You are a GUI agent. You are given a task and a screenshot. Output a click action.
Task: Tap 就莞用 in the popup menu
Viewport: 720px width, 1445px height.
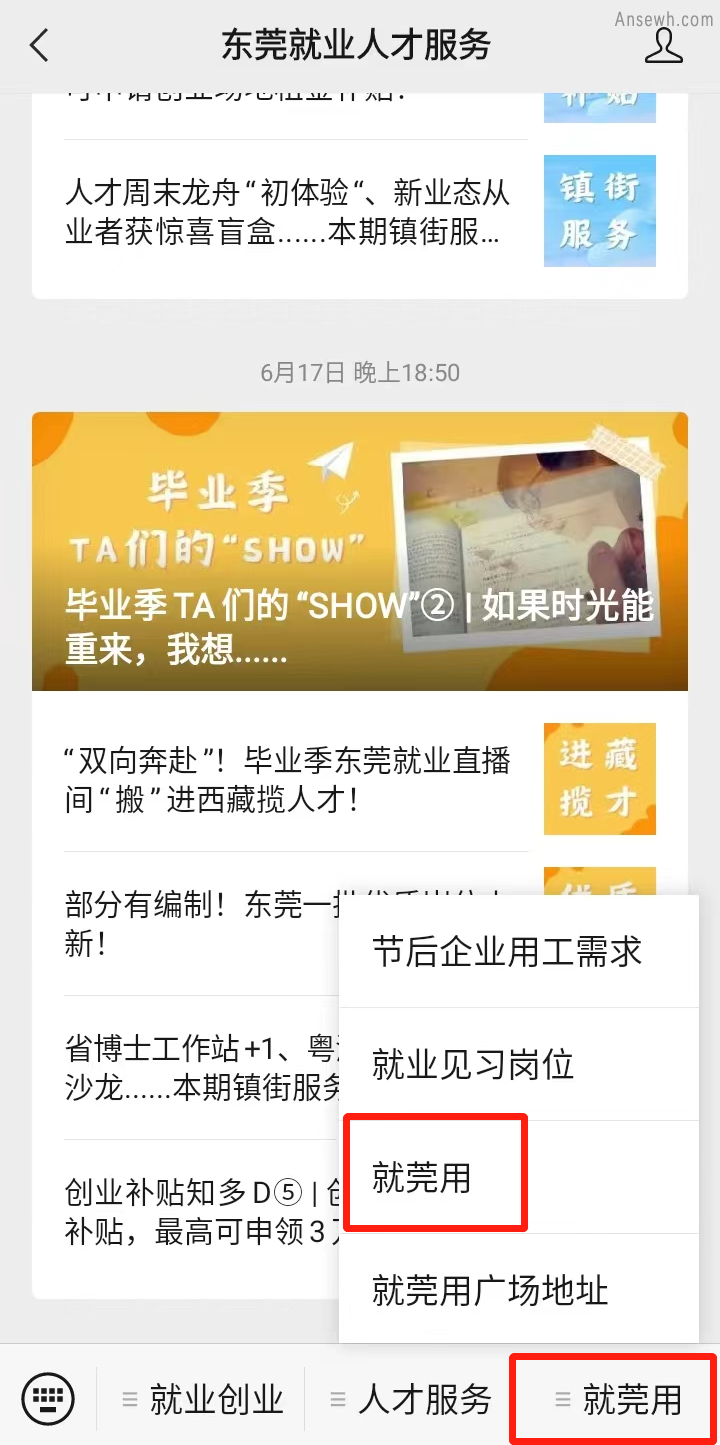click(x=422, y=1178)
